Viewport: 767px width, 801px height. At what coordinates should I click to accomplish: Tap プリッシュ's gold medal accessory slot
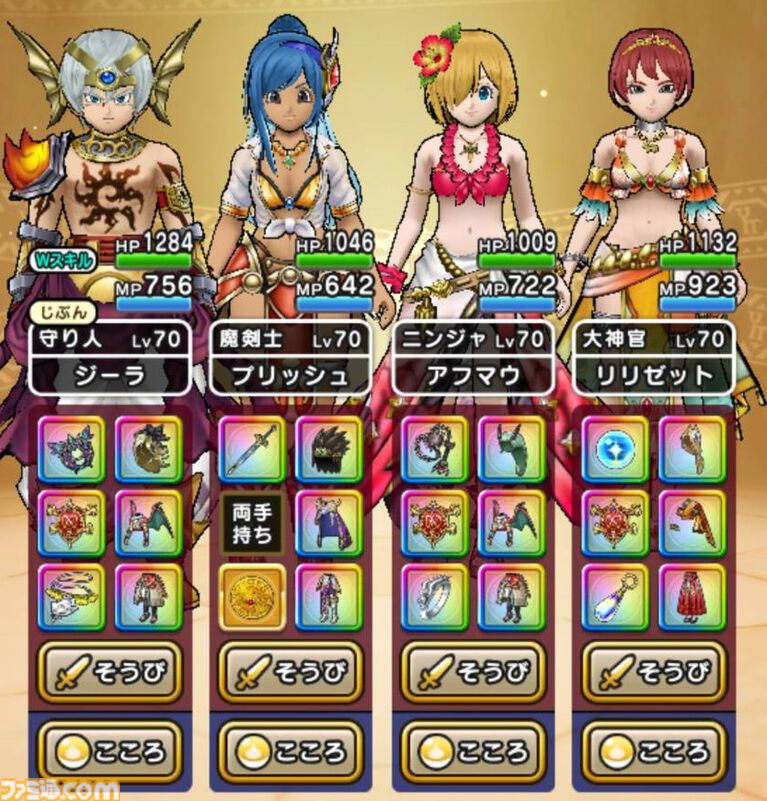(250, 597)
